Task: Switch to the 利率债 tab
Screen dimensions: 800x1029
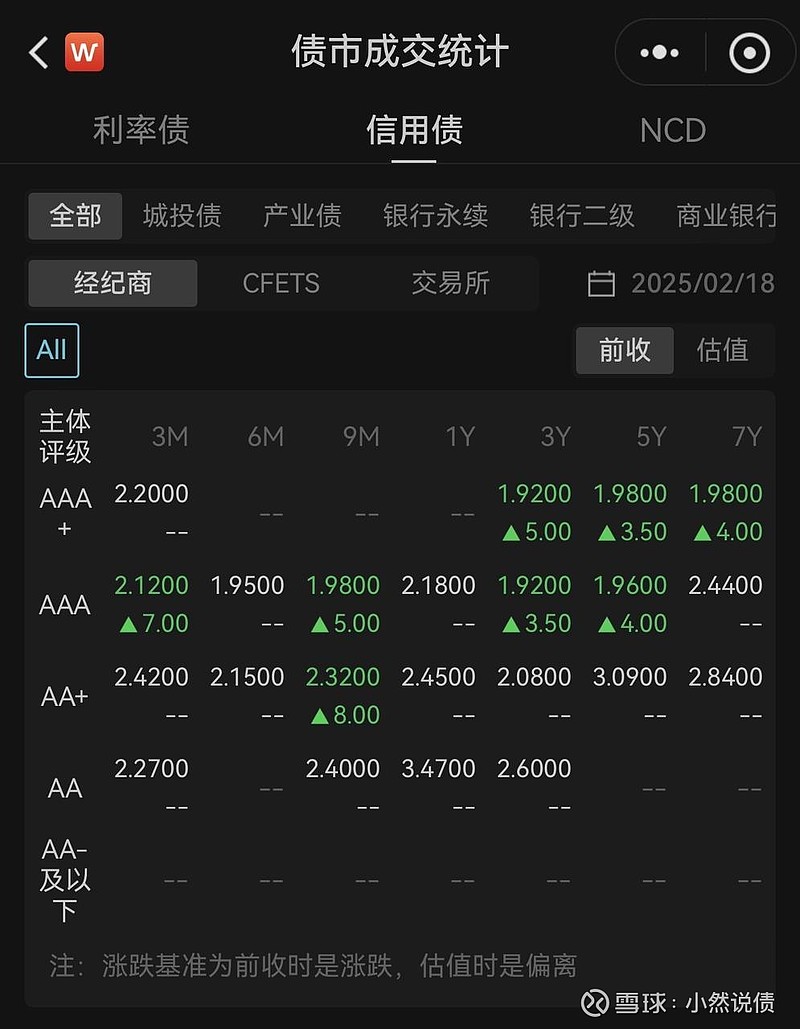Action: pyautogui.click(x=140, y=130)
